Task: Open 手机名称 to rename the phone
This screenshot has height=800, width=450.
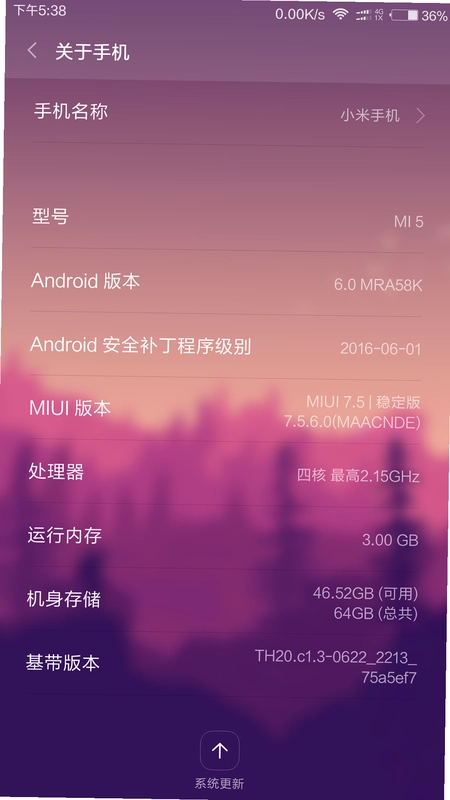Action: click(229, 113)
